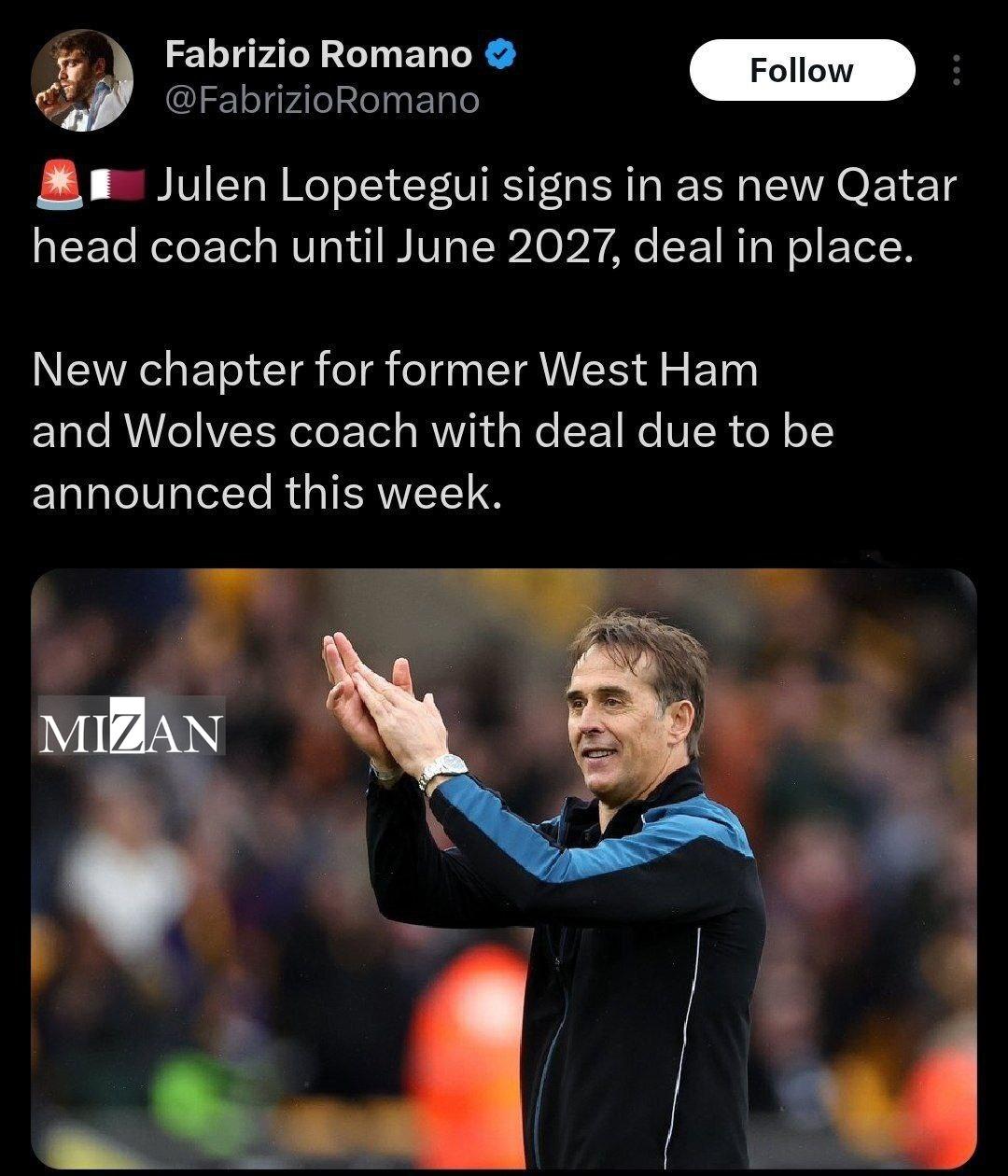Open Fabrizio Romano's profile picture

[x=82, y=80]
